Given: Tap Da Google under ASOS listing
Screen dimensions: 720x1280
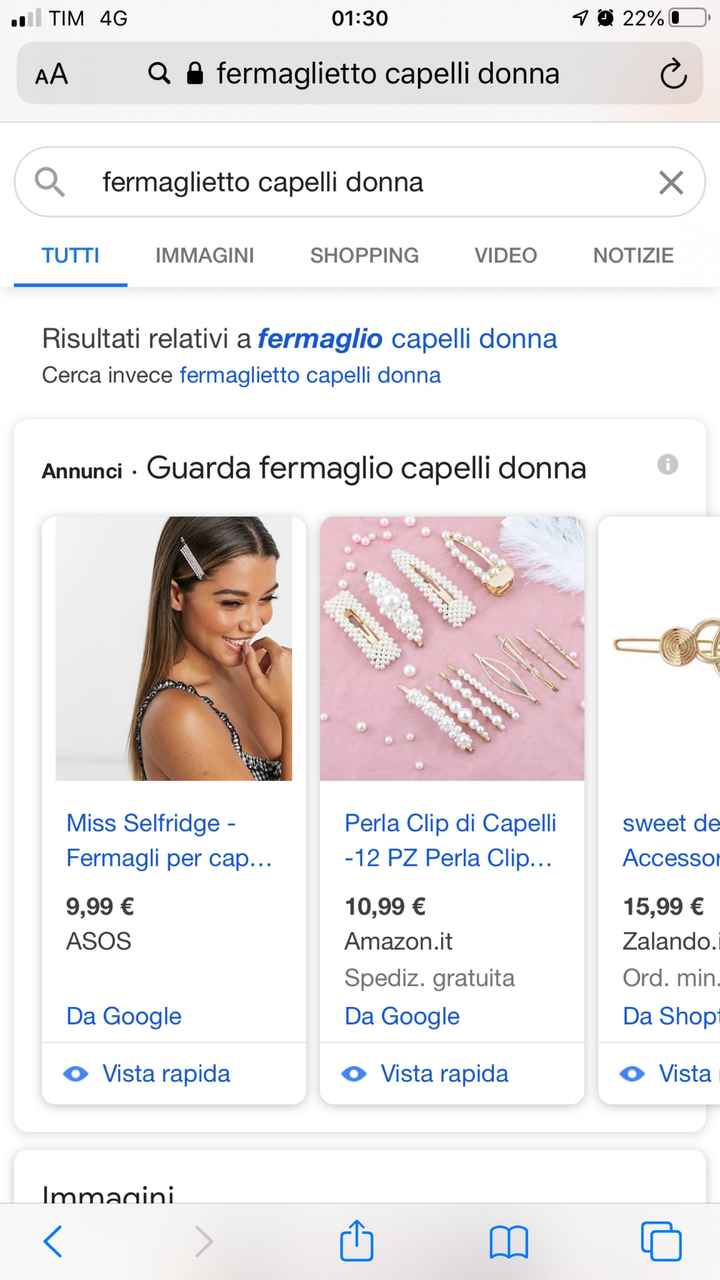Looking at the screenshot, I should click(x=124, y=1016).
